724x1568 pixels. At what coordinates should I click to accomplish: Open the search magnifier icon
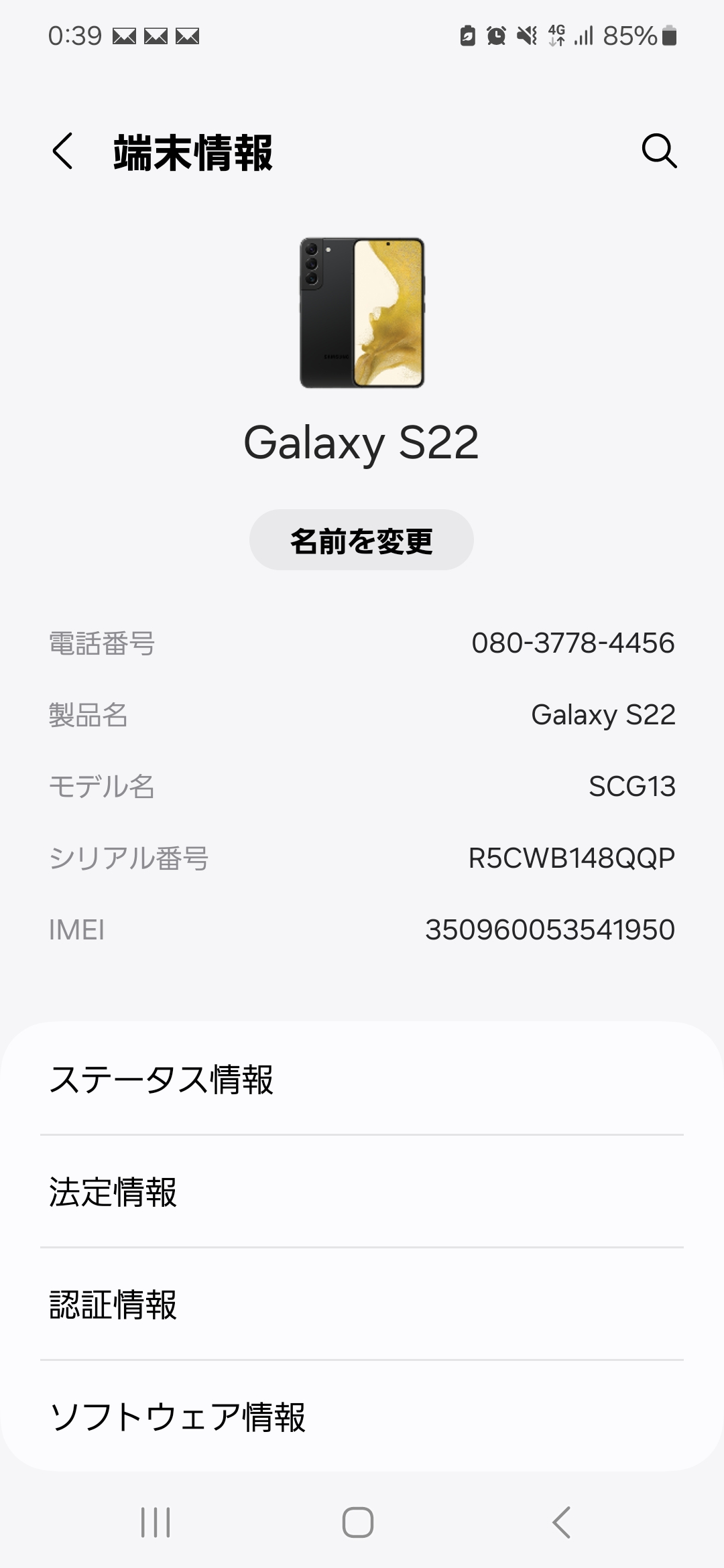coord(659,151)
